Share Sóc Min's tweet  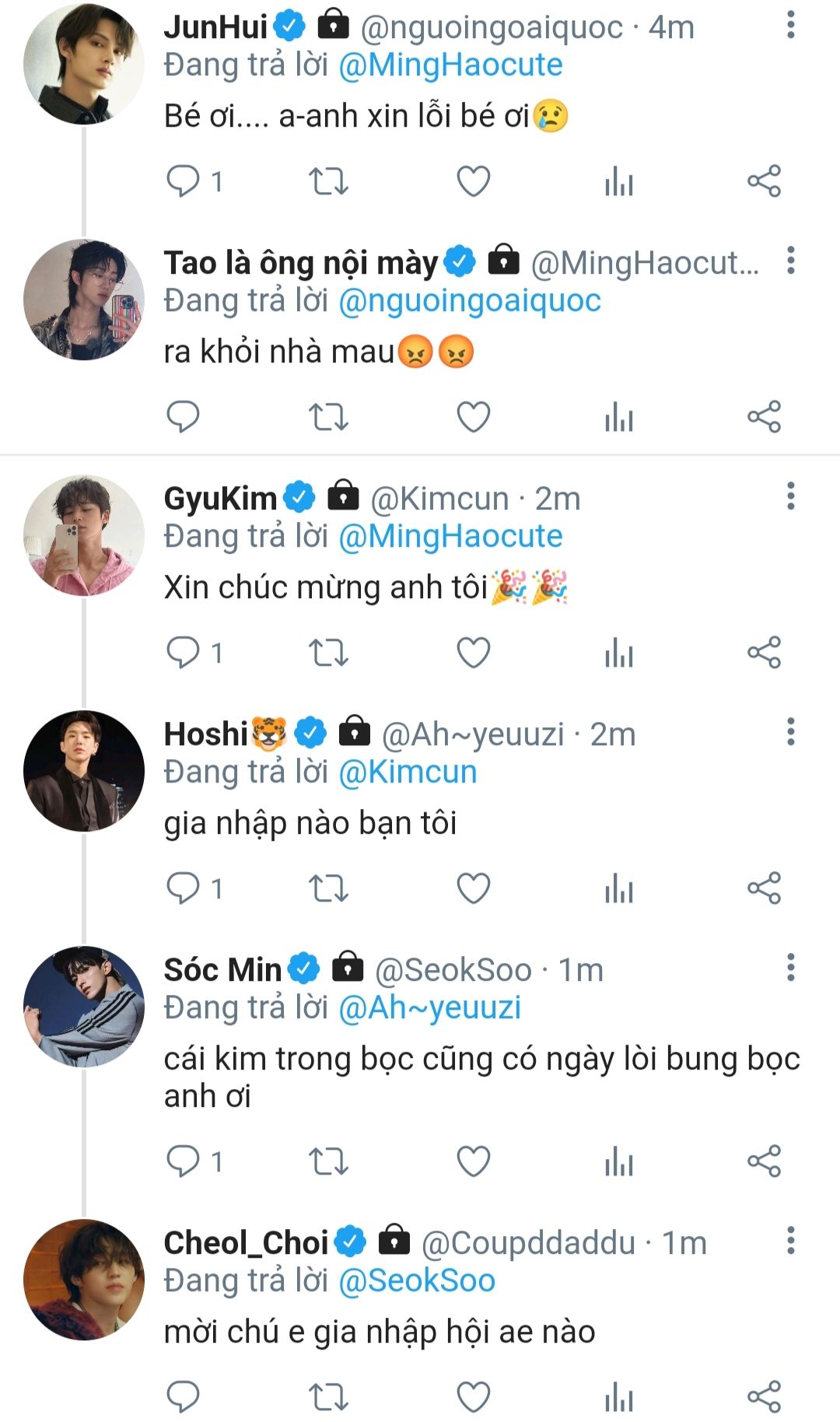[764, 1162]
